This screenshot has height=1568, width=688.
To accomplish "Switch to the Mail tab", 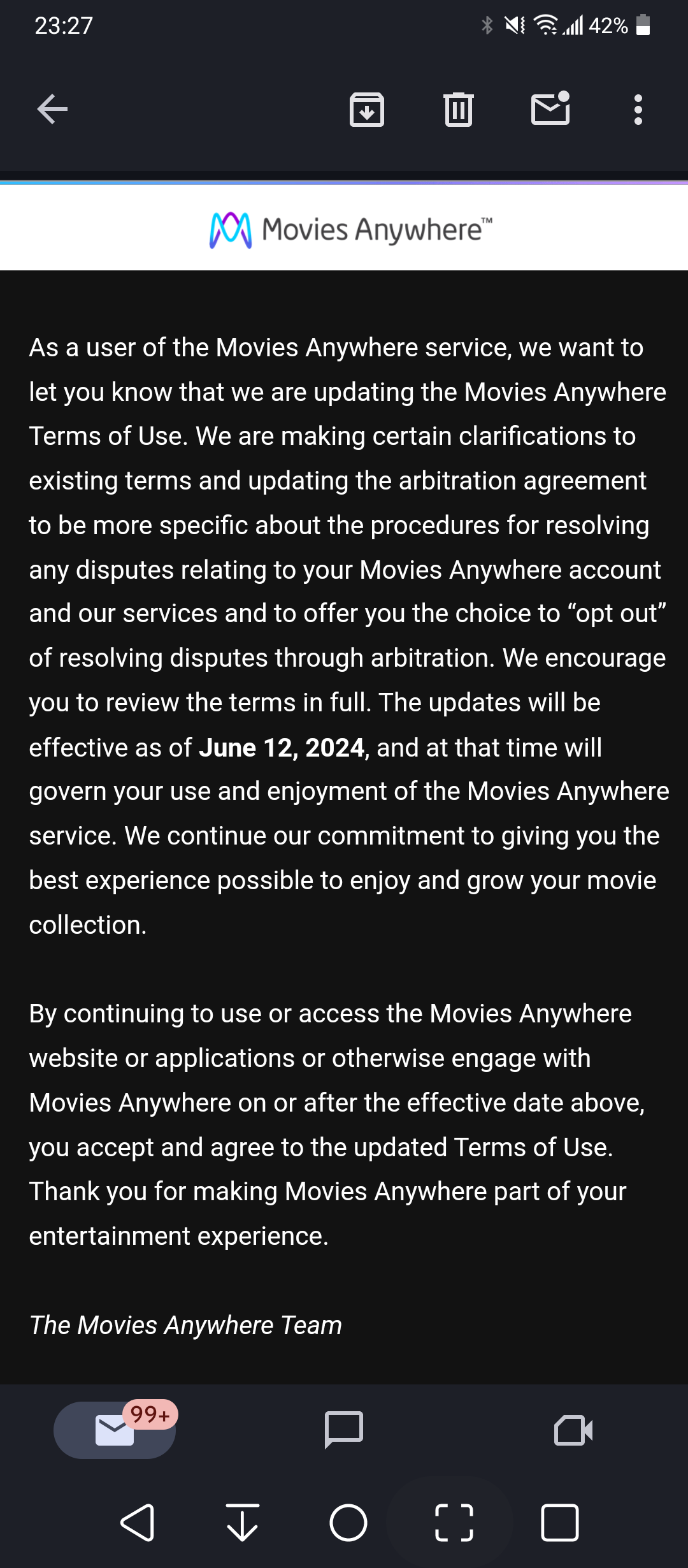I will [115, 1430].
